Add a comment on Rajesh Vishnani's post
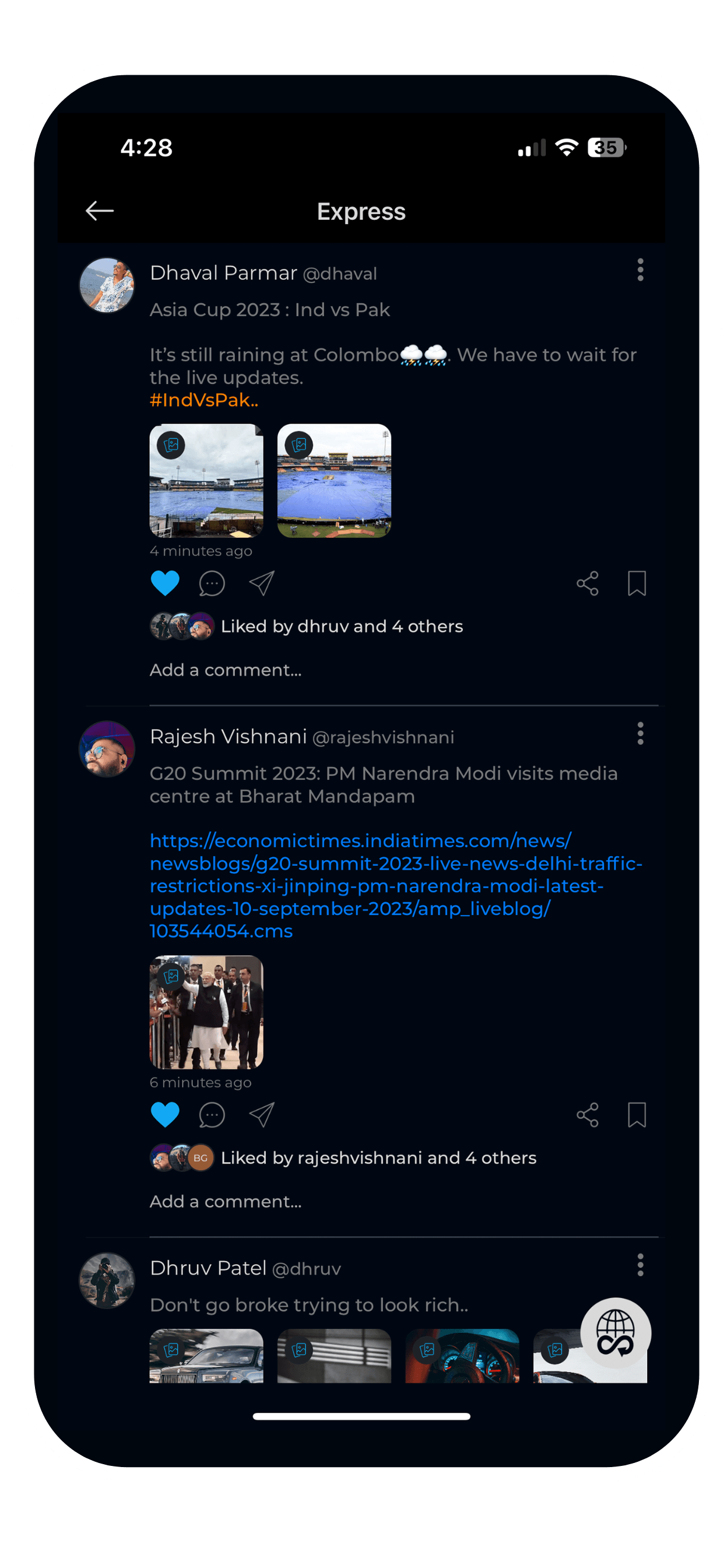Image resolution: width=724 pixels, height=1568 pixels. (x=226, y=1202)
